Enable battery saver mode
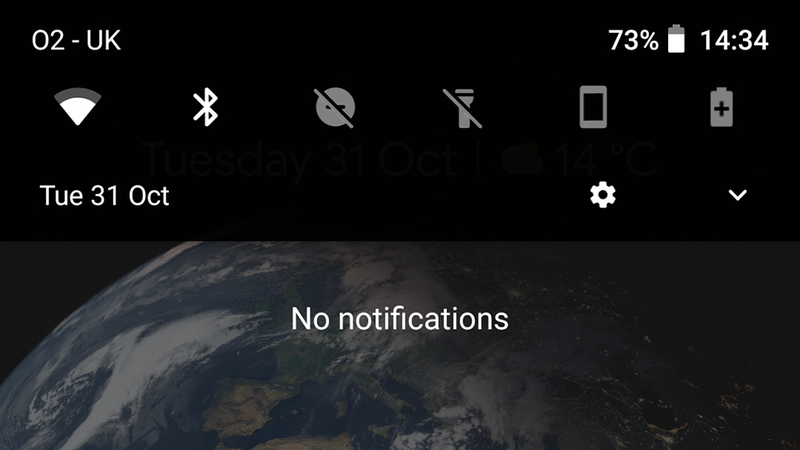The image size is (800, 450). [721, 107]
